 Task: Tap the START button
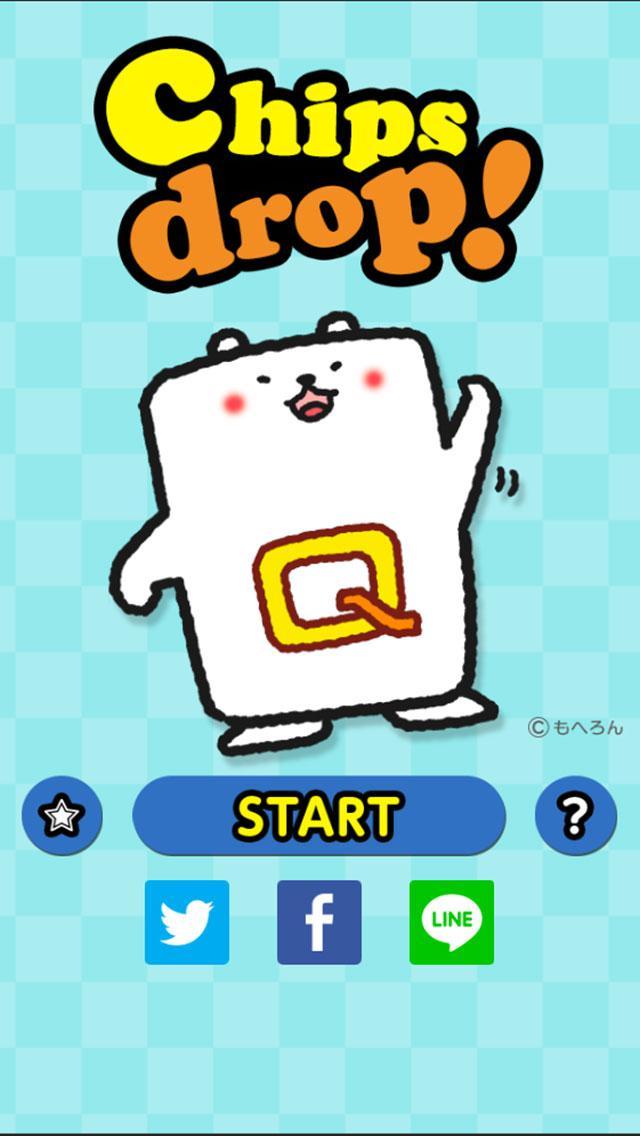pos(318,816)
